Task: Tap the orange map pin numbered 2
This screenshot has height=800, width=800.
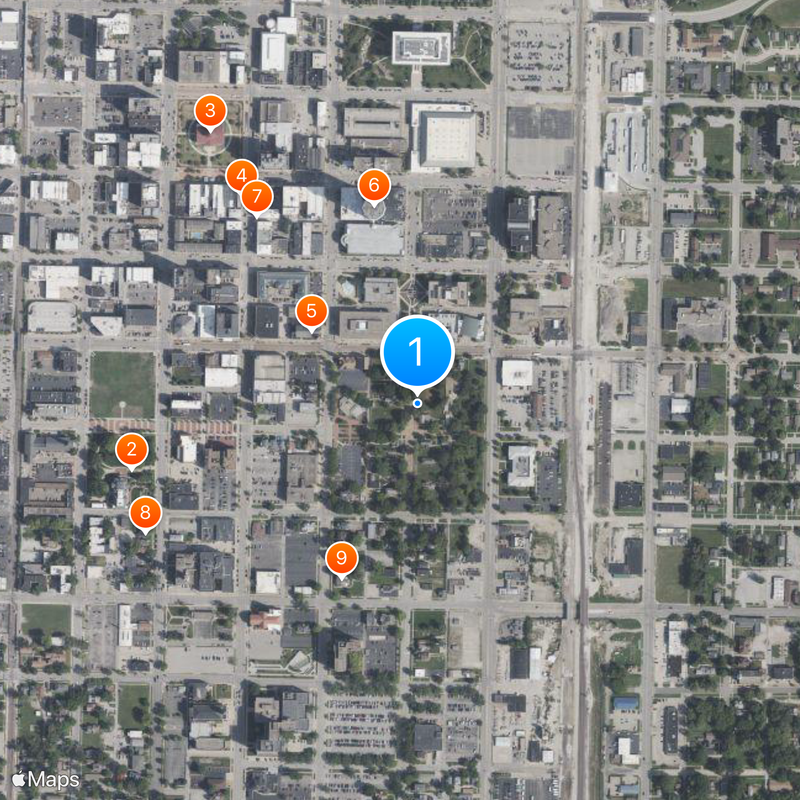Action: click(x=131, y=450)
